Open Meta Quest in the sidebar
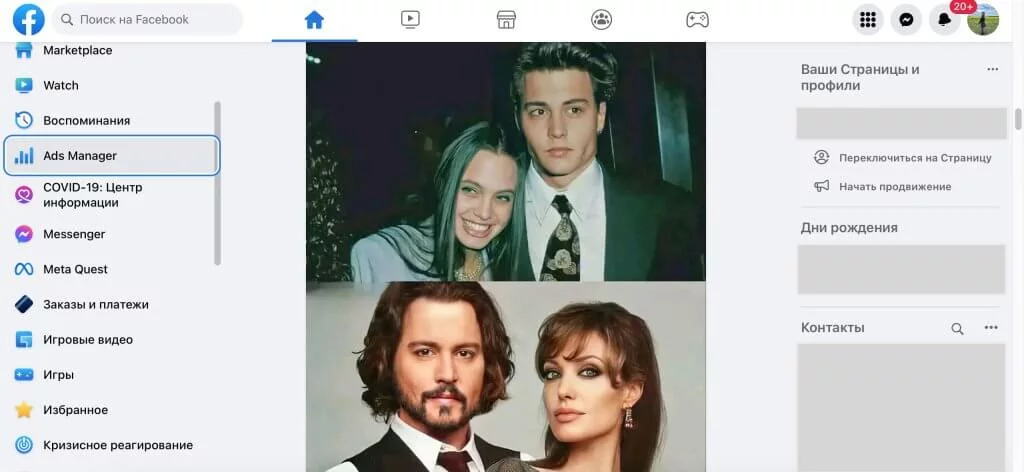 pyautogui.click(x=75, y=269)
